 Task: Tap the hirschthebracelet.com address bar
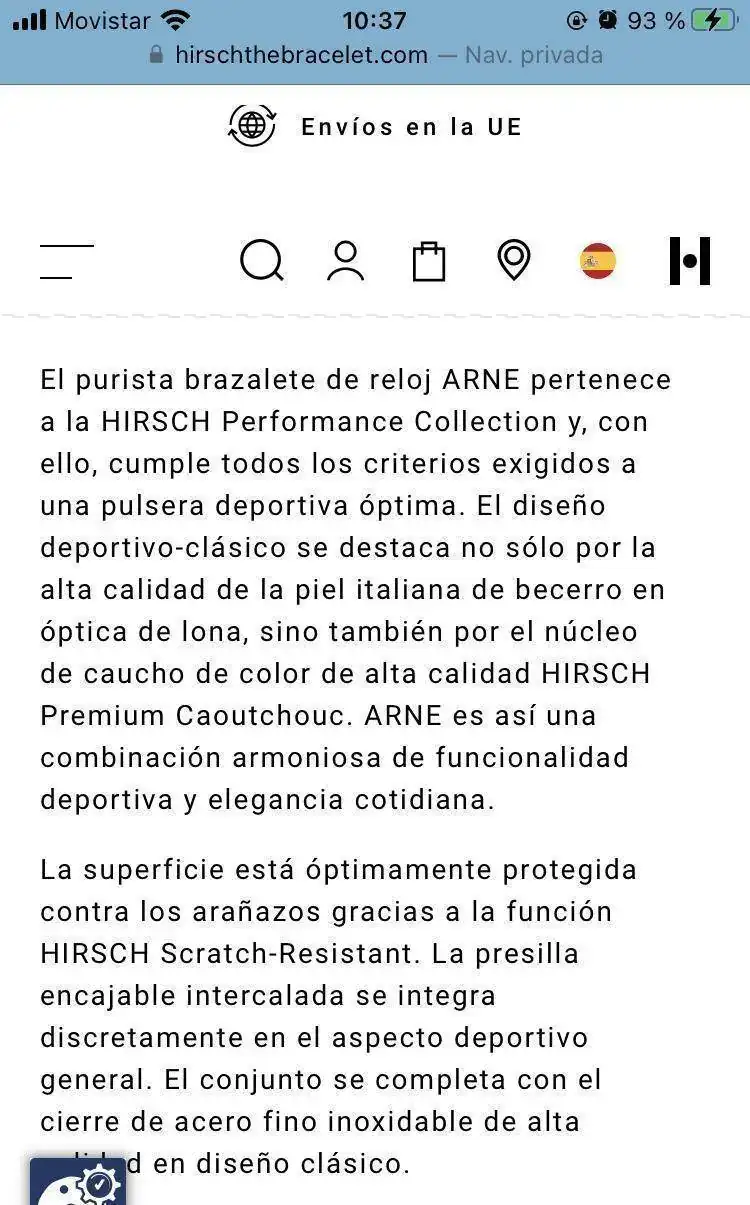pyautogui.click(x=375, y=55)
